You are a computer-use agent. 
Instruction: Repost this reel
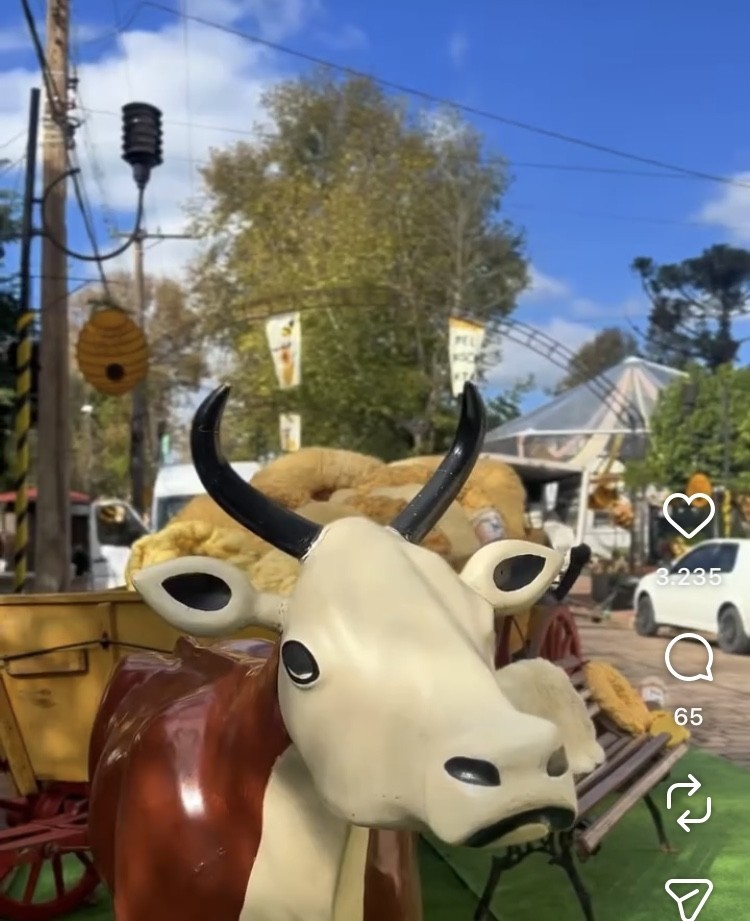(689, 802)
